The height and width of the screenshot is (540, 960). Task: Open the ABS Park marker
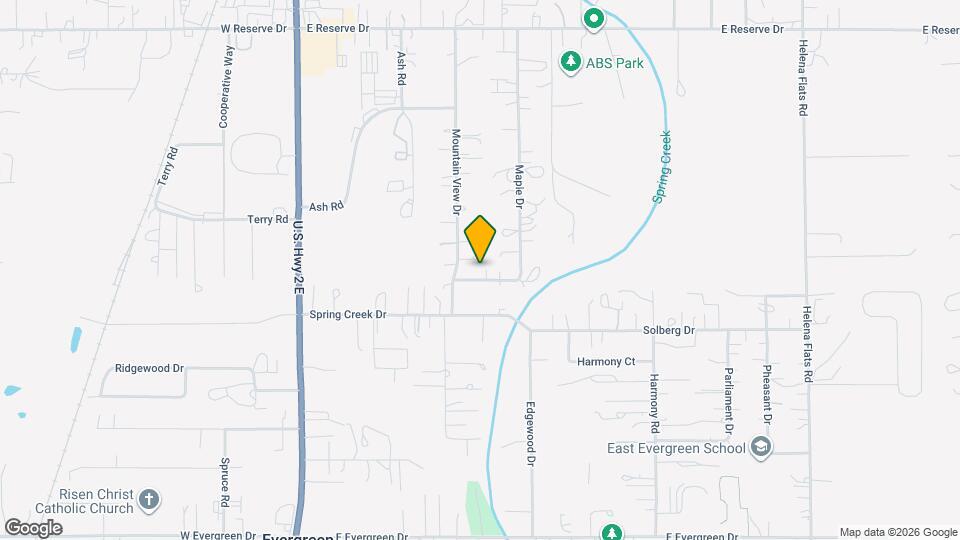(x=571, y=62)
